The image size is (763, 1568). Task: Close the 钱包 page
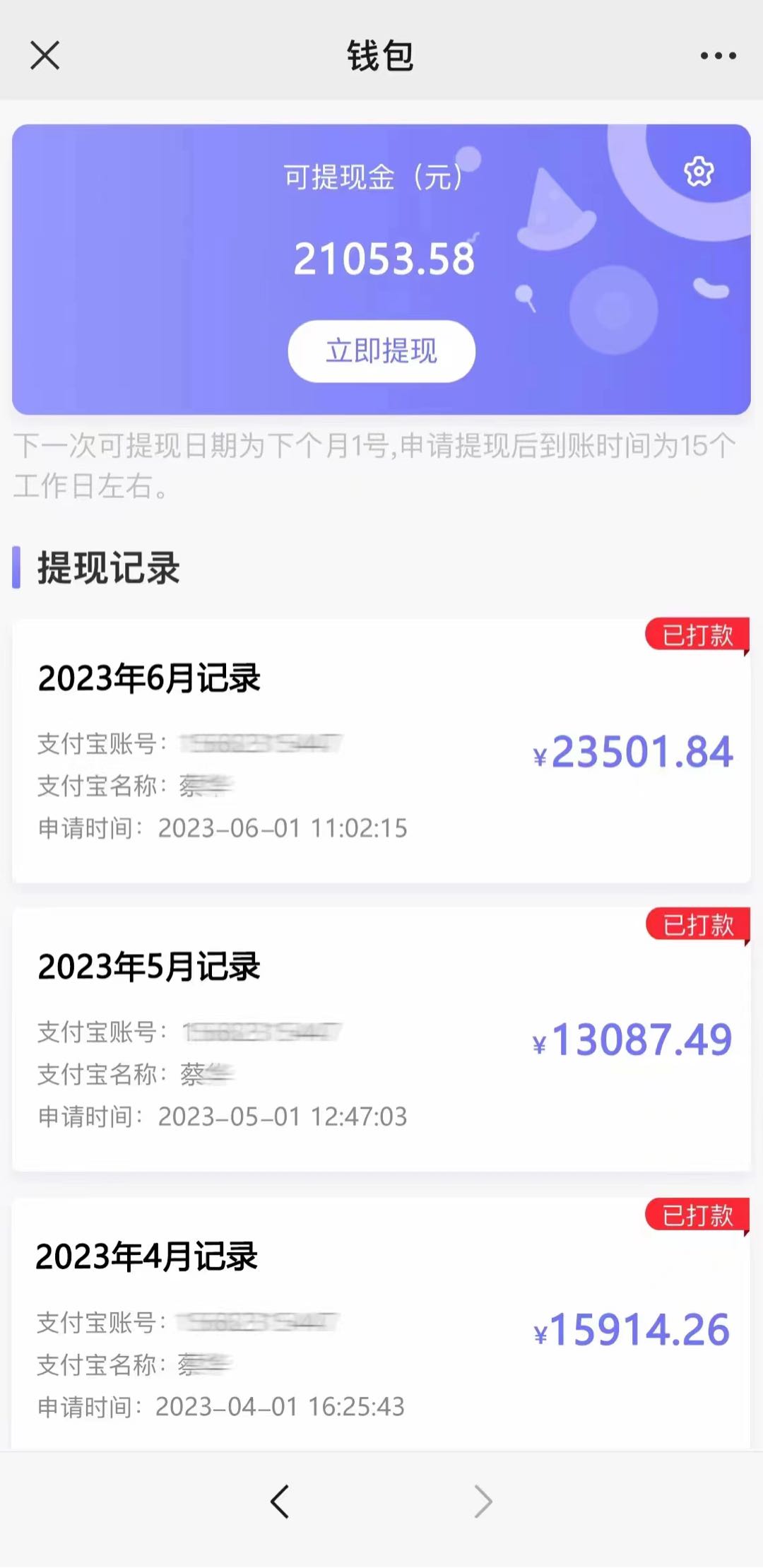[45, 55]
